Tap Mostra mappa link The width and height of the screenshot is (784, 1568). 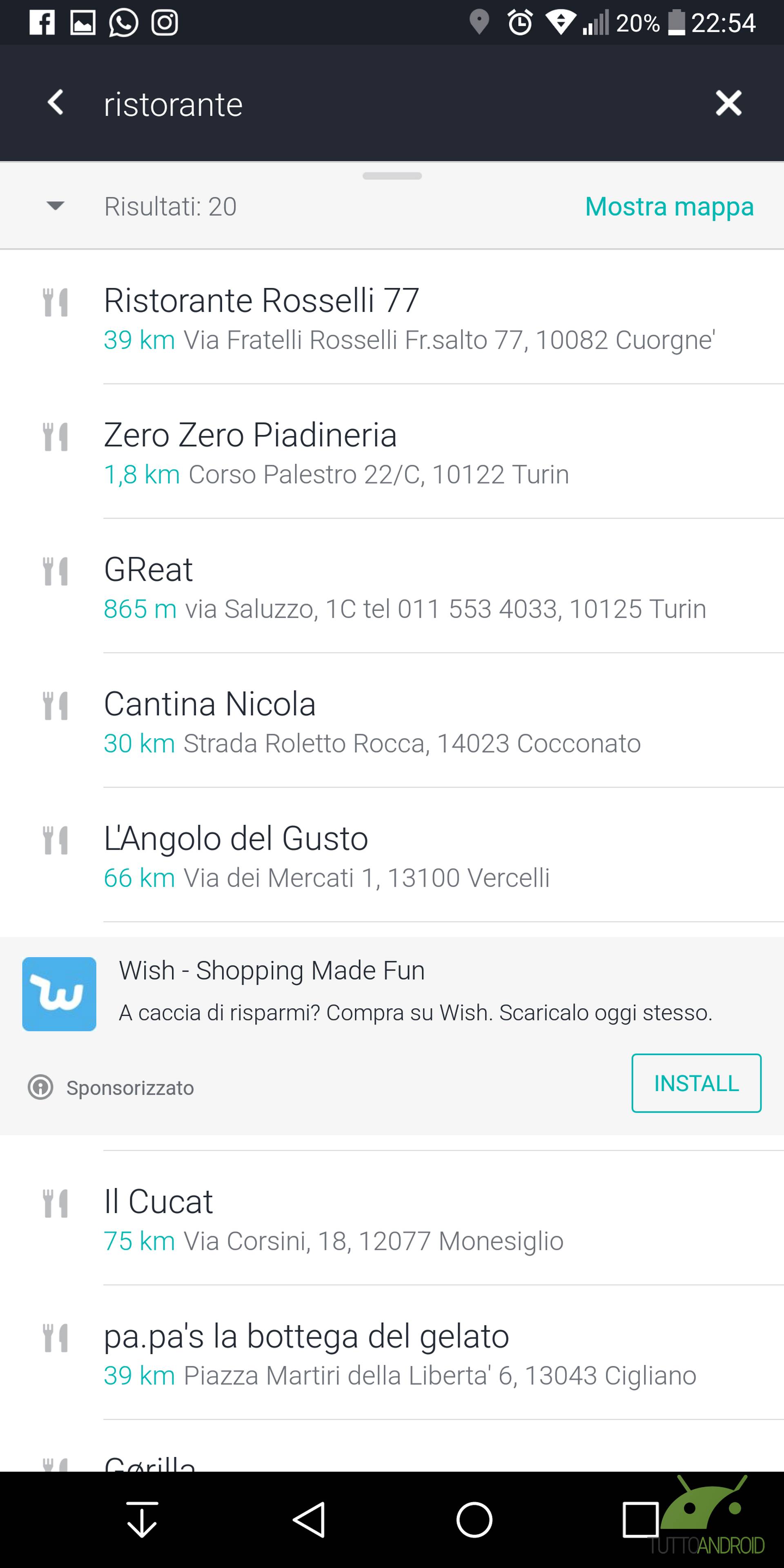pos(669,207)
